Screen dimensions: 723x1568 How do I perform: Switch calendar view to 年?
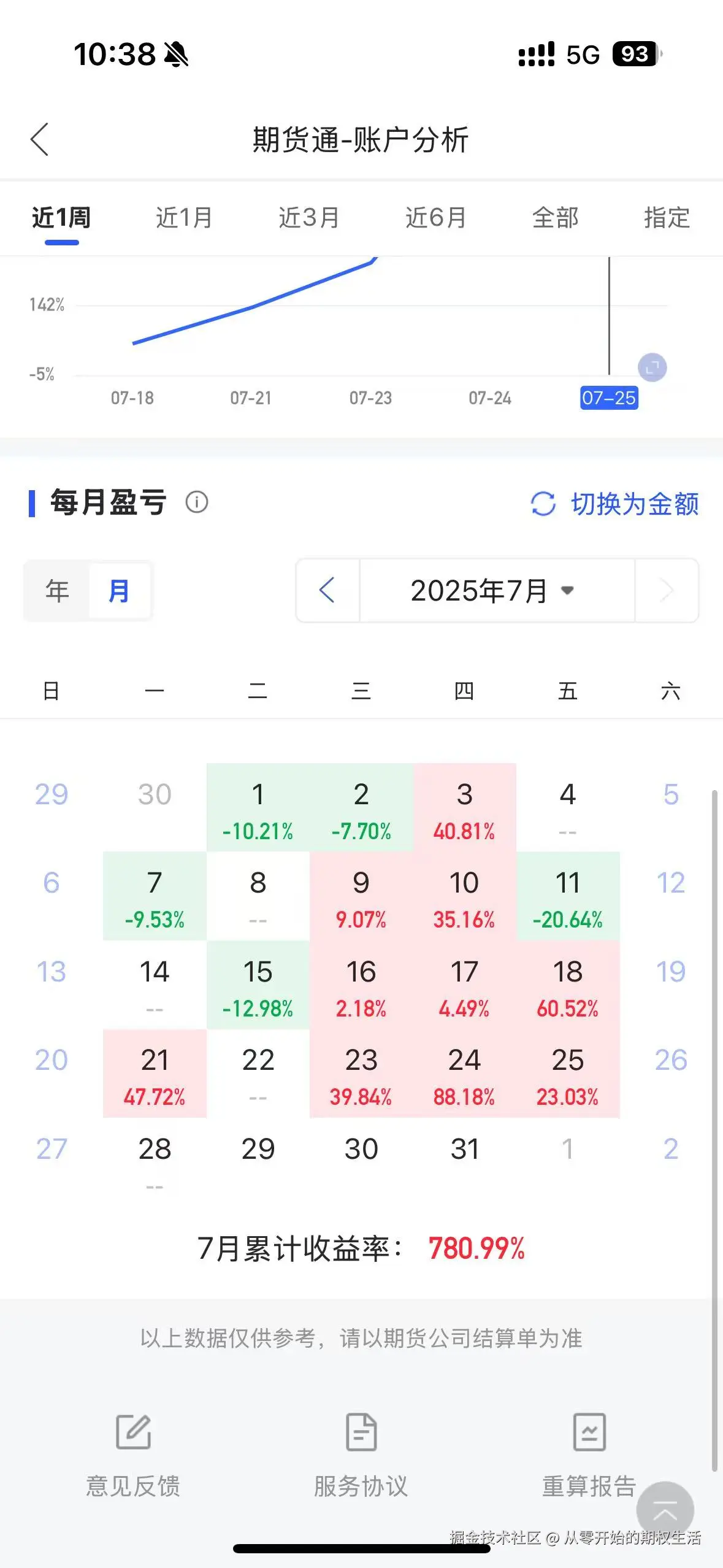57,591
